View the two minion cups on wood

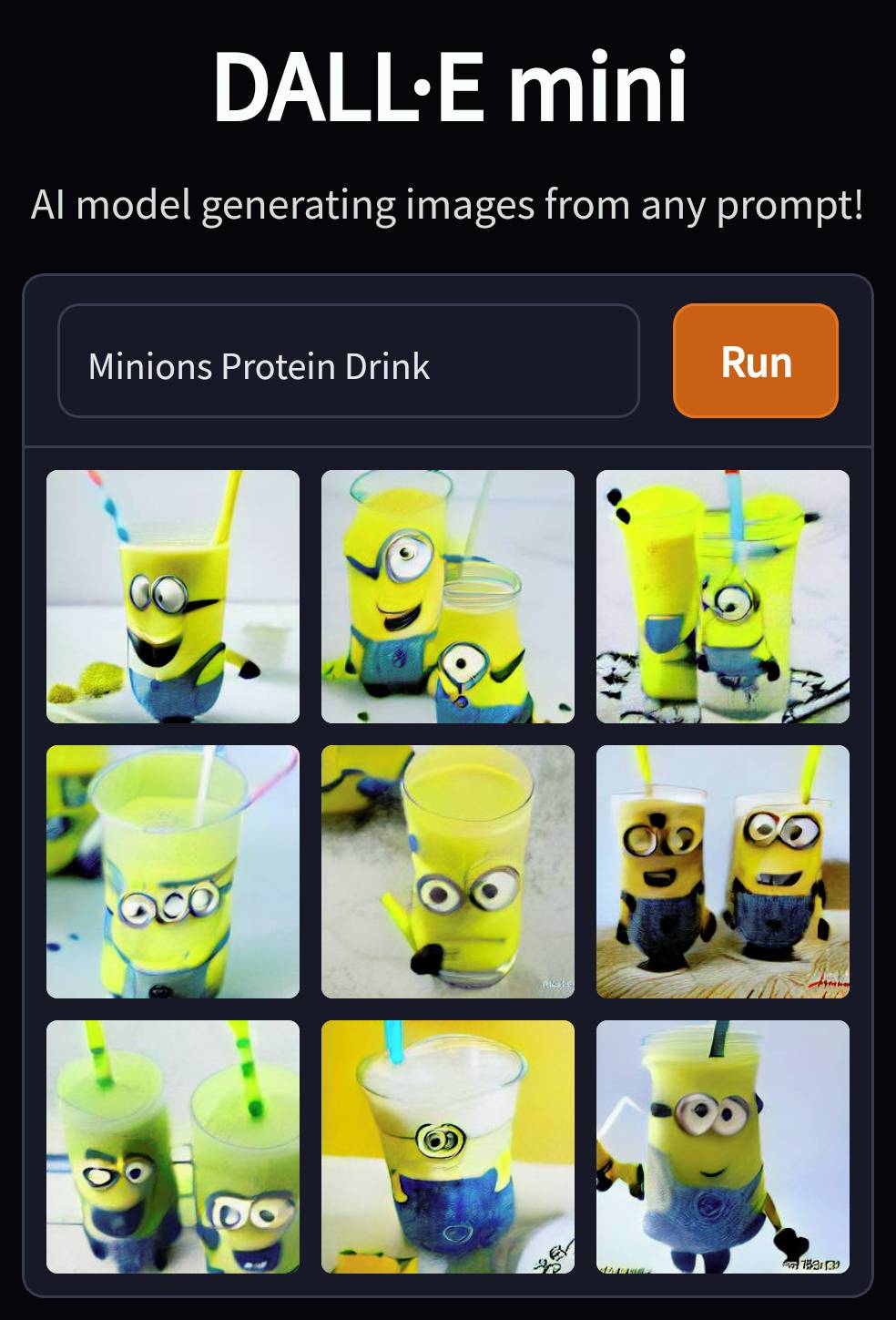pyautogui.click(x=723, y=872)
